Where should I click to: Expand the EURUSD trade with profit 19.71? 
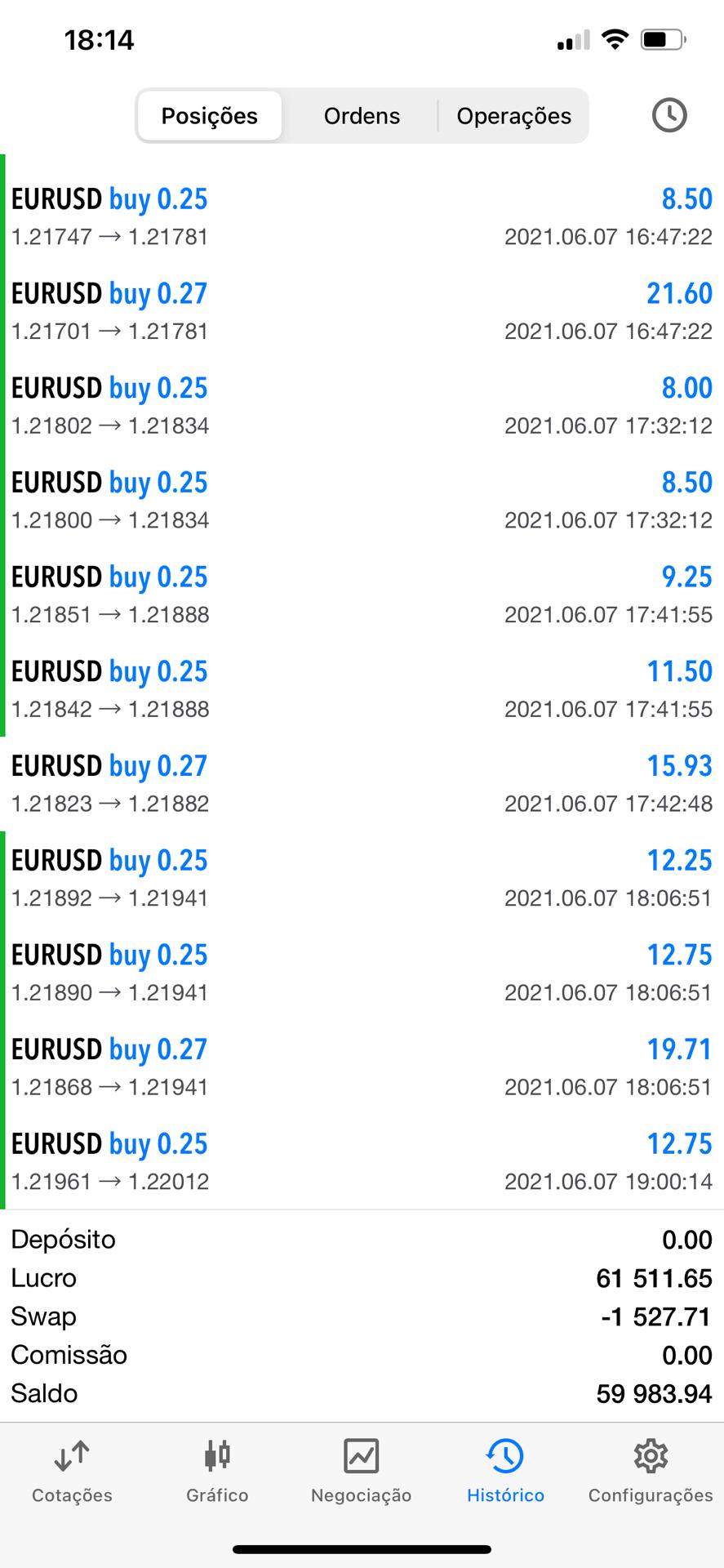click(362, 1067)
